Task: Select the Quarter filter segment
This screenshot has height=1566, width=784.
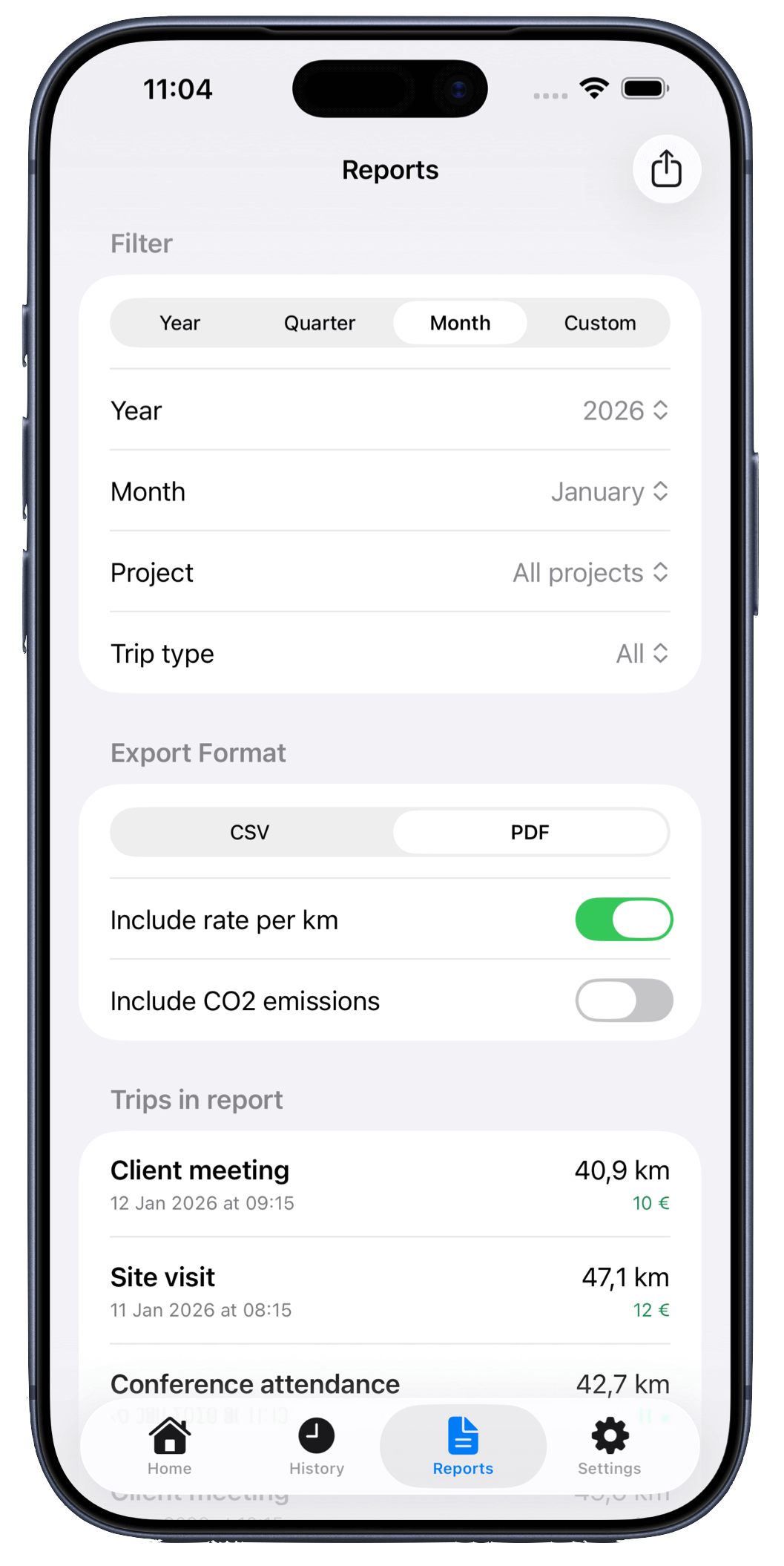Action: (320, 323)
